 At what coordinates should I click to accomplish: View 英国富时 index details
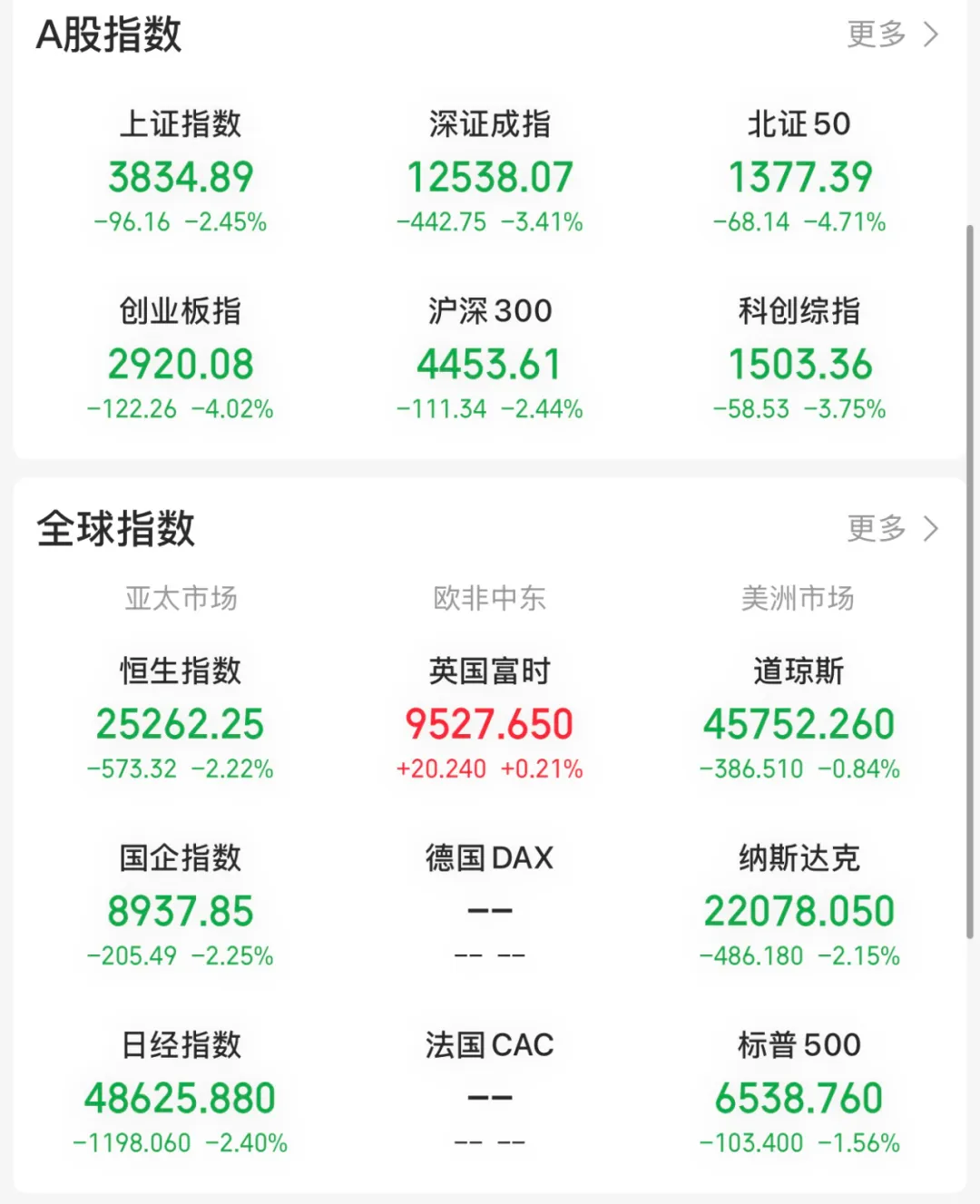point(490,719)
